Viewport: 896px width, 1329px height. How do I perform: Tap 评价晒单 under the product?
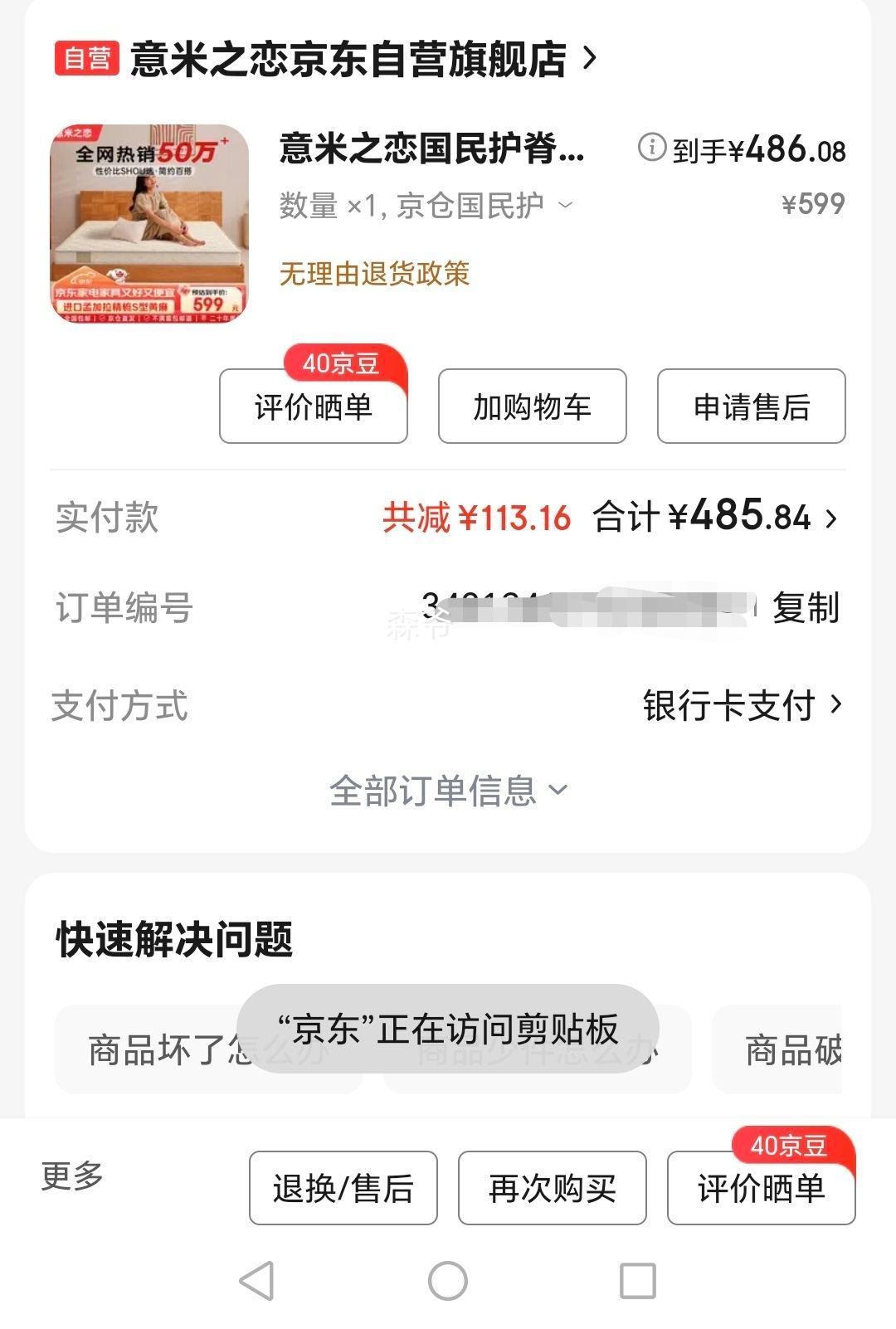pos(314,406)
